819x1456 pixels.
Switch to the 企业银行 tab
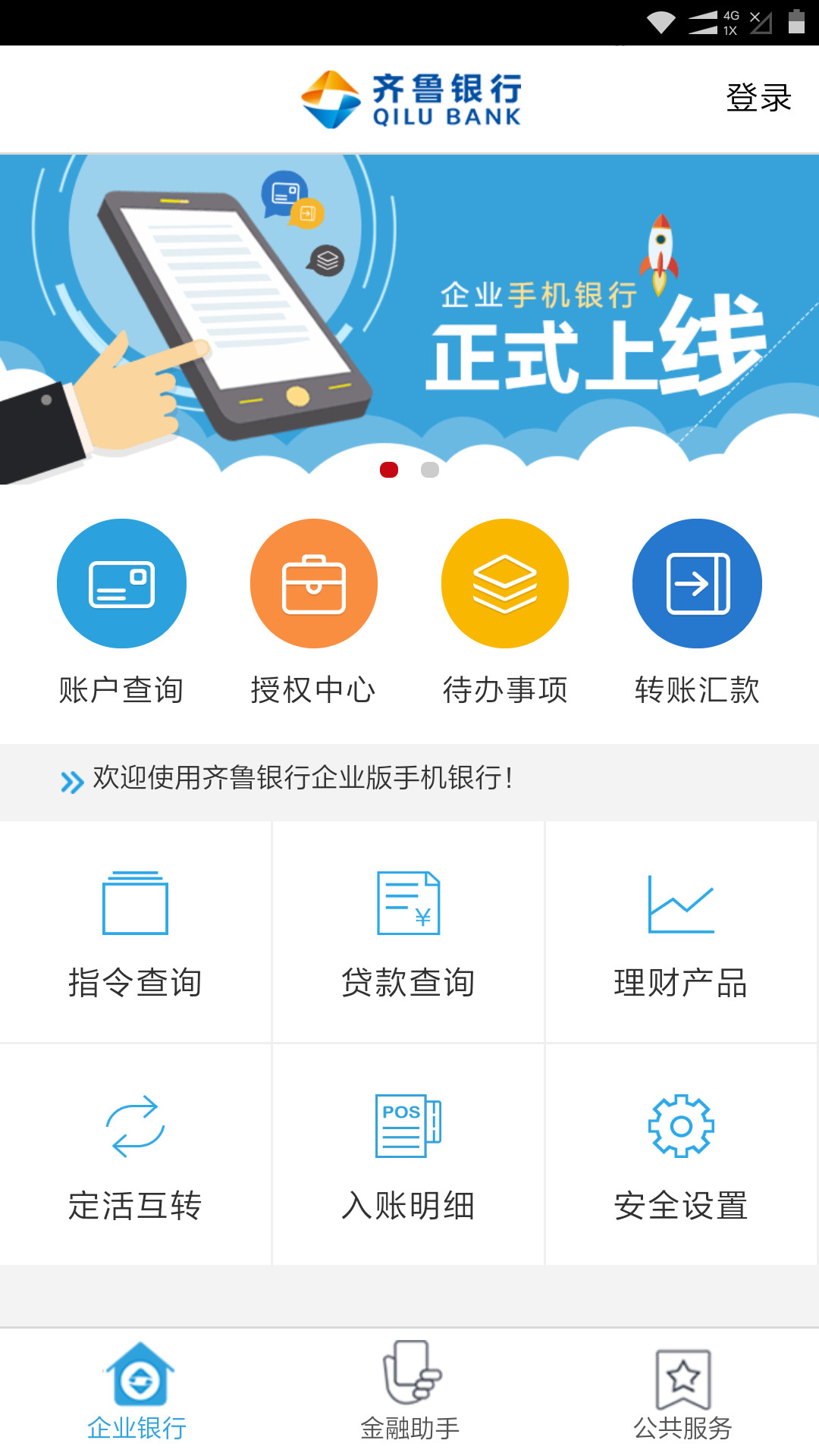click(137, 1392)
